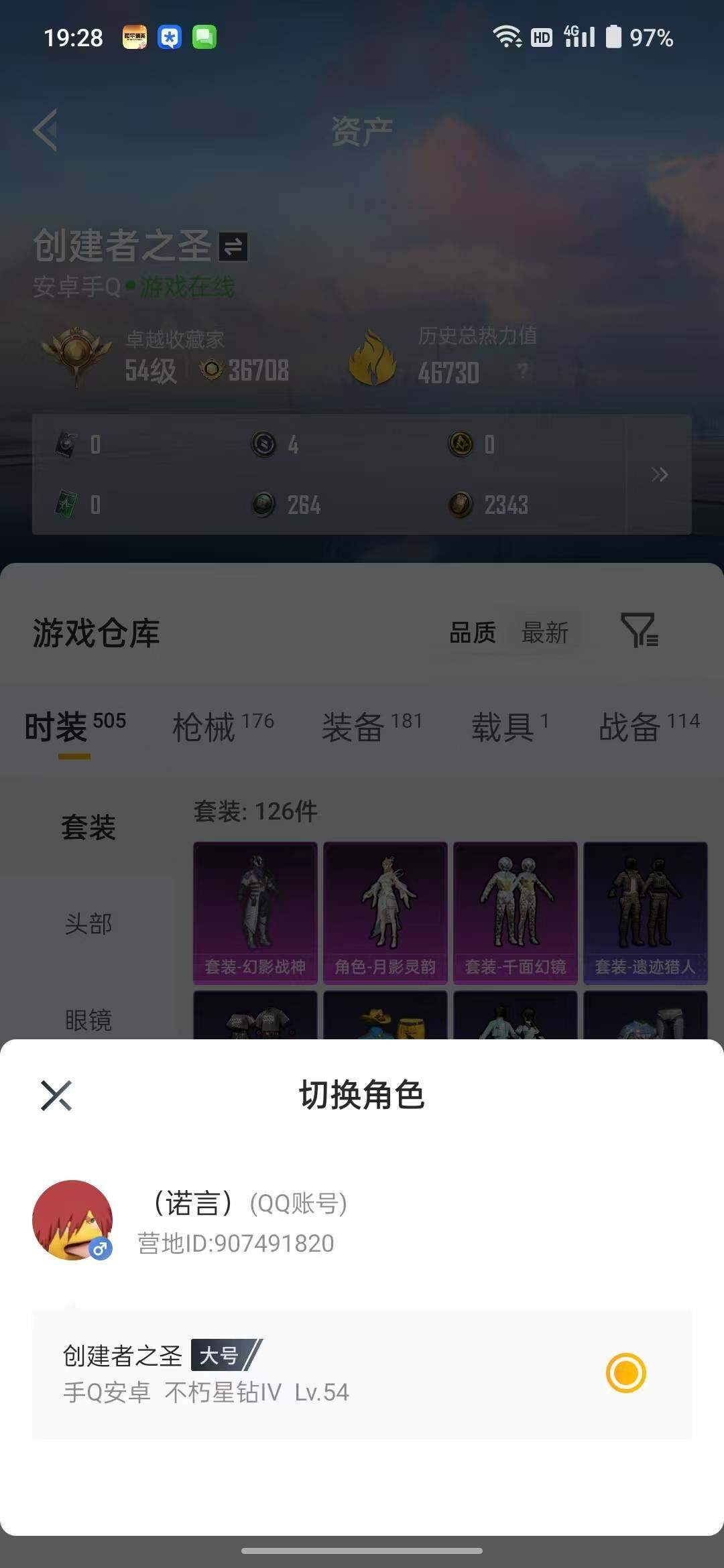724x1568 pixels.
Task: Close the 切换角色 dialog
Action: coord(56,1096)
